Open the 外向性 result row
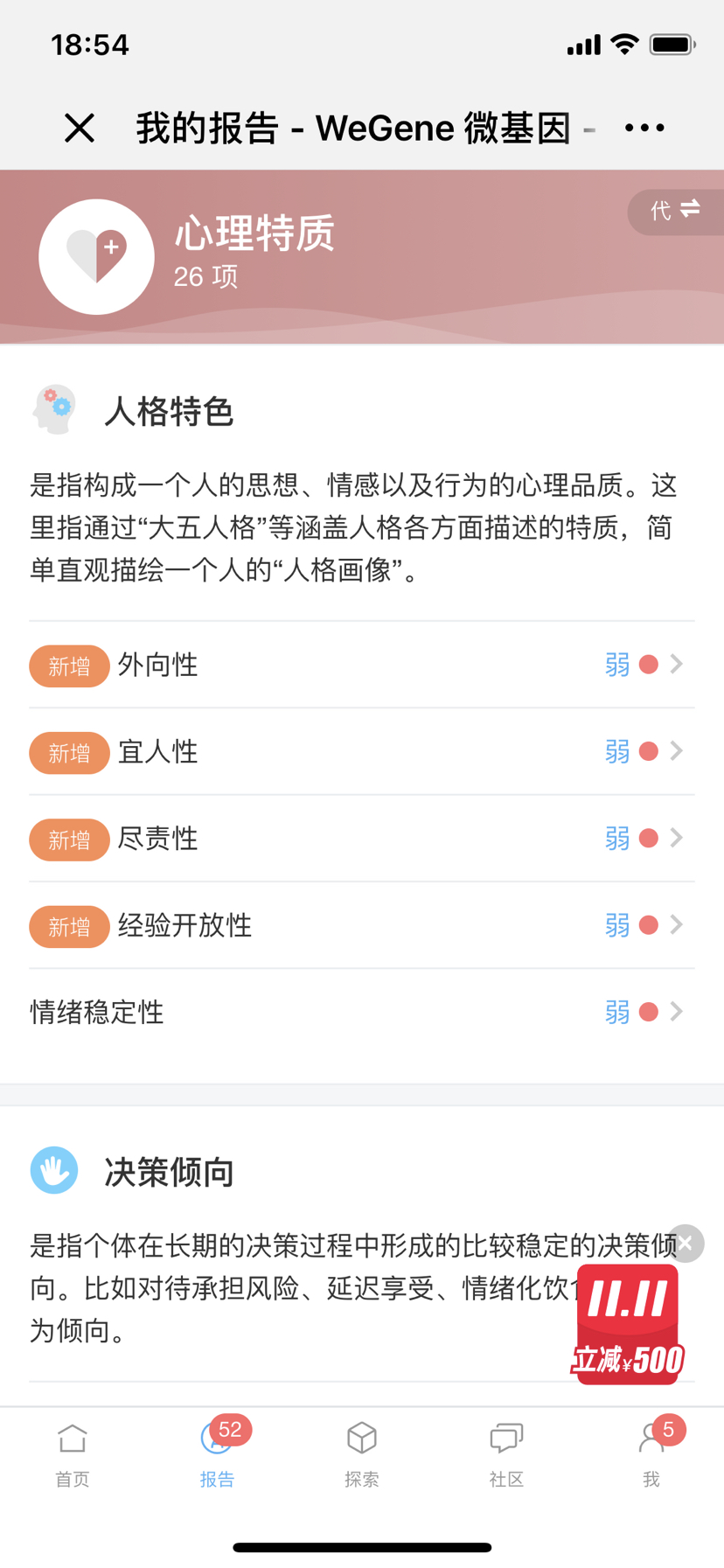Viewport: 724px width, 1568px height. pos(362,665)
